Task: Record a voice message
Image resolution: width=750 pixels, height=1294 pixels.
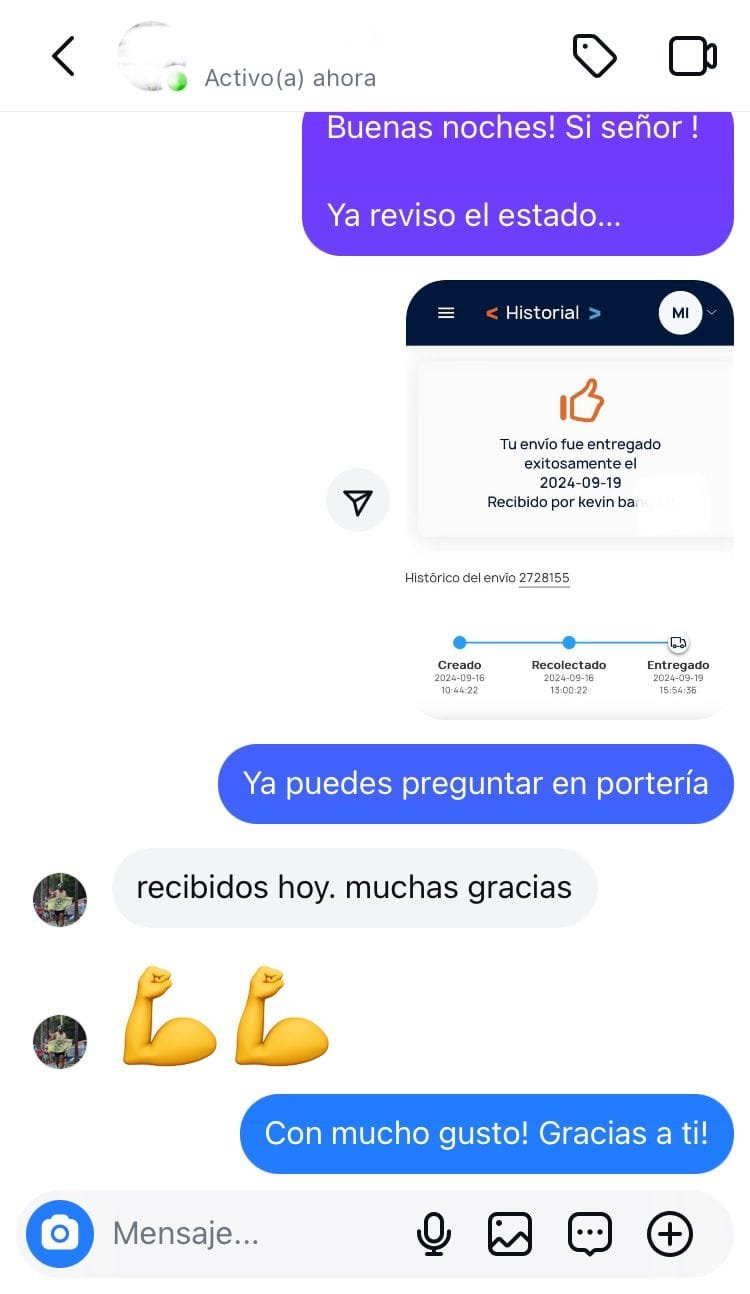Action: click(x=433, y=1234)
